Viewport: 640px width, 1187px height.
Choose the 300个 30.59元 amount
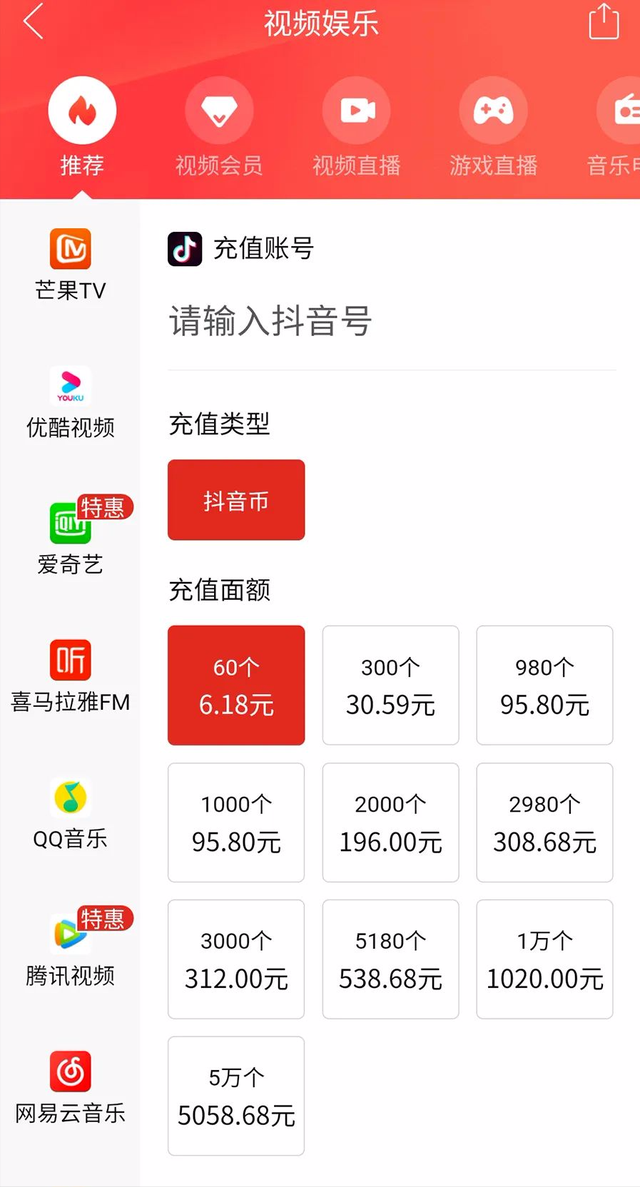pos(391,685)
